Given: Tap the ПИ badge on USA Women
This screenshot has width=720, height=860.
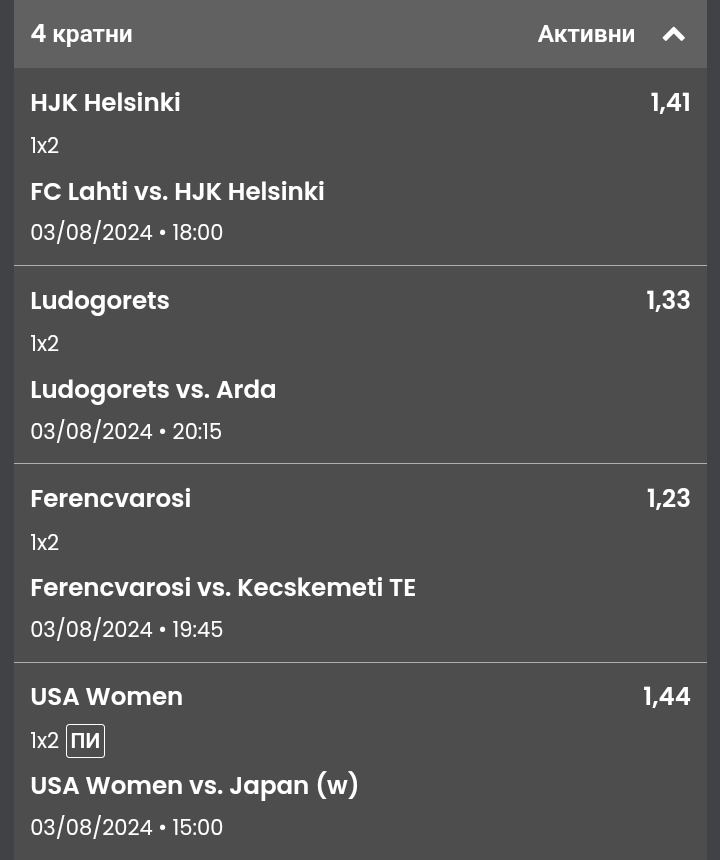Looking at the screenshot, I should click(85, 741).
